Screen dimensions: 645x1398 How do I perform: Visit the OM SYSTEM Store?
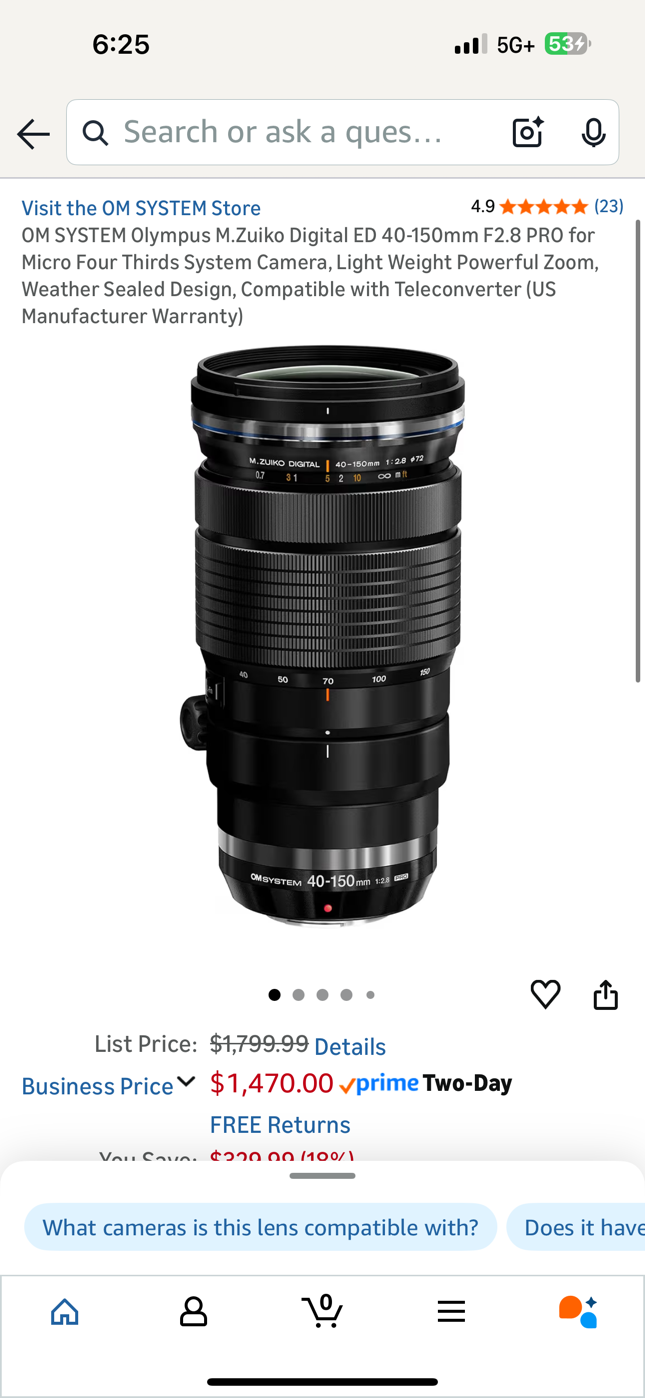point(141,208)
